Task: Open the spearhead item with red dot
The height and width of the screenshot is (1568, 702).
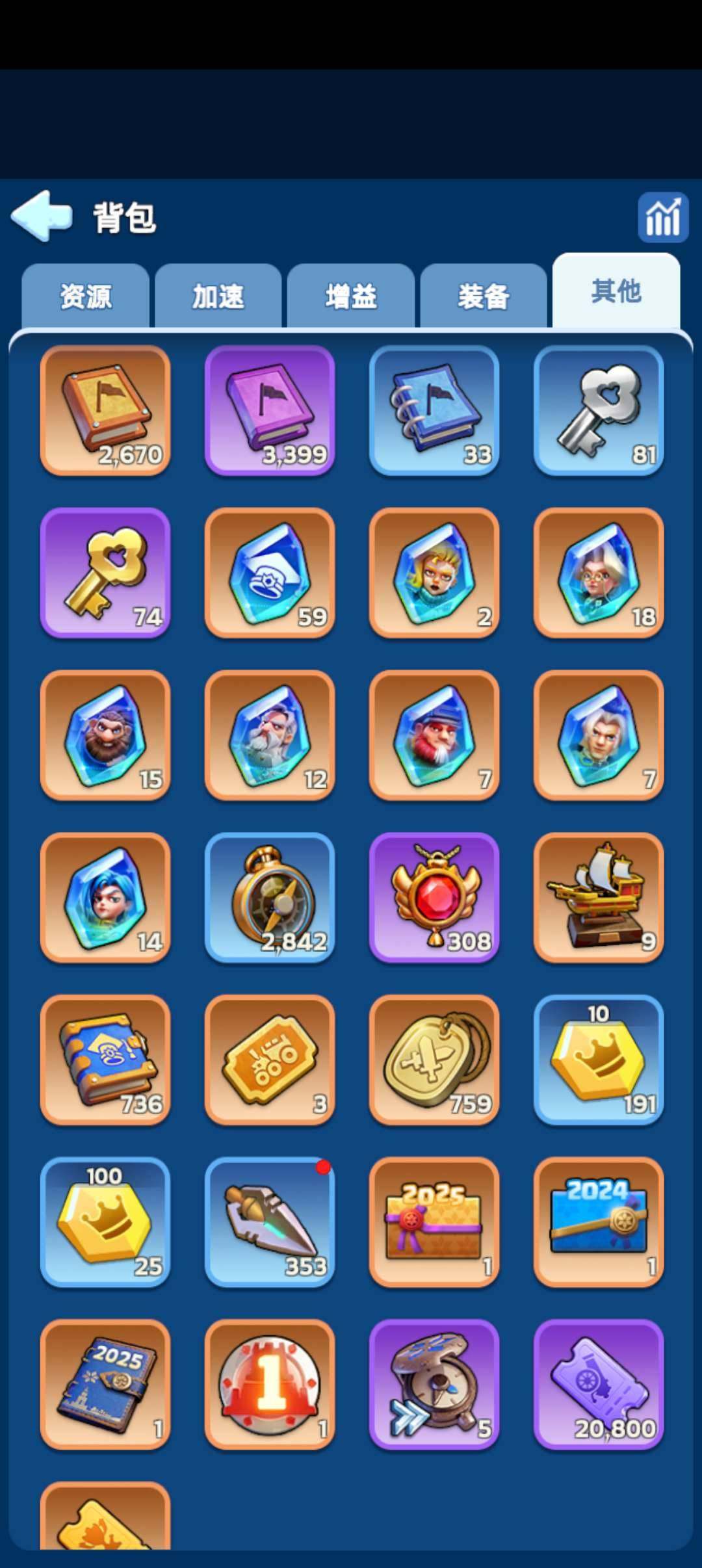Action: click(x=270, y=1222)
